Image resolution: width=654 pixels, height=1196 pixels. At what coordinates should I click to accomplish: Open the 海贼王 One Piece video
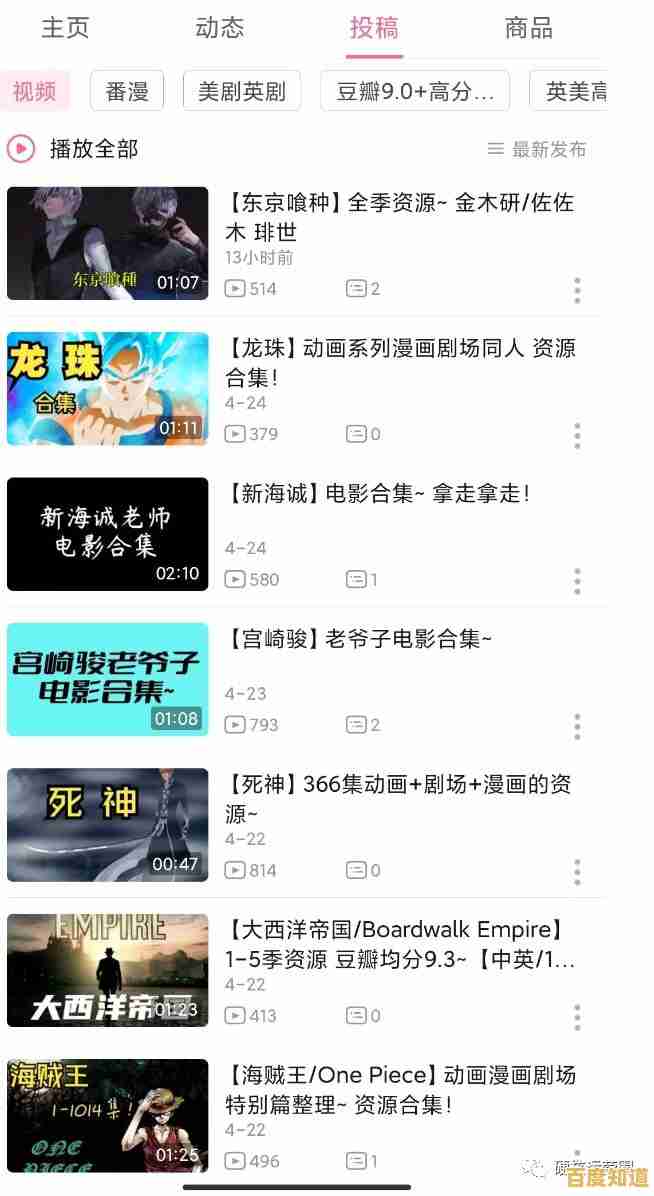pos(108,1115)
